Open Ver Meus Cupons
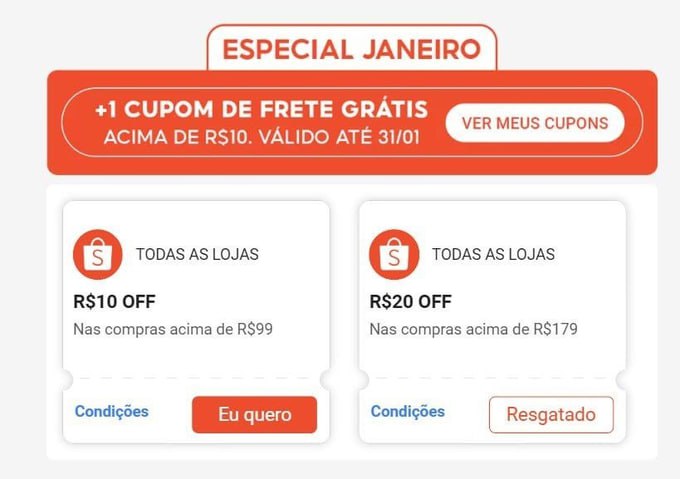The image size is (680, 479). tap(535, 123)
